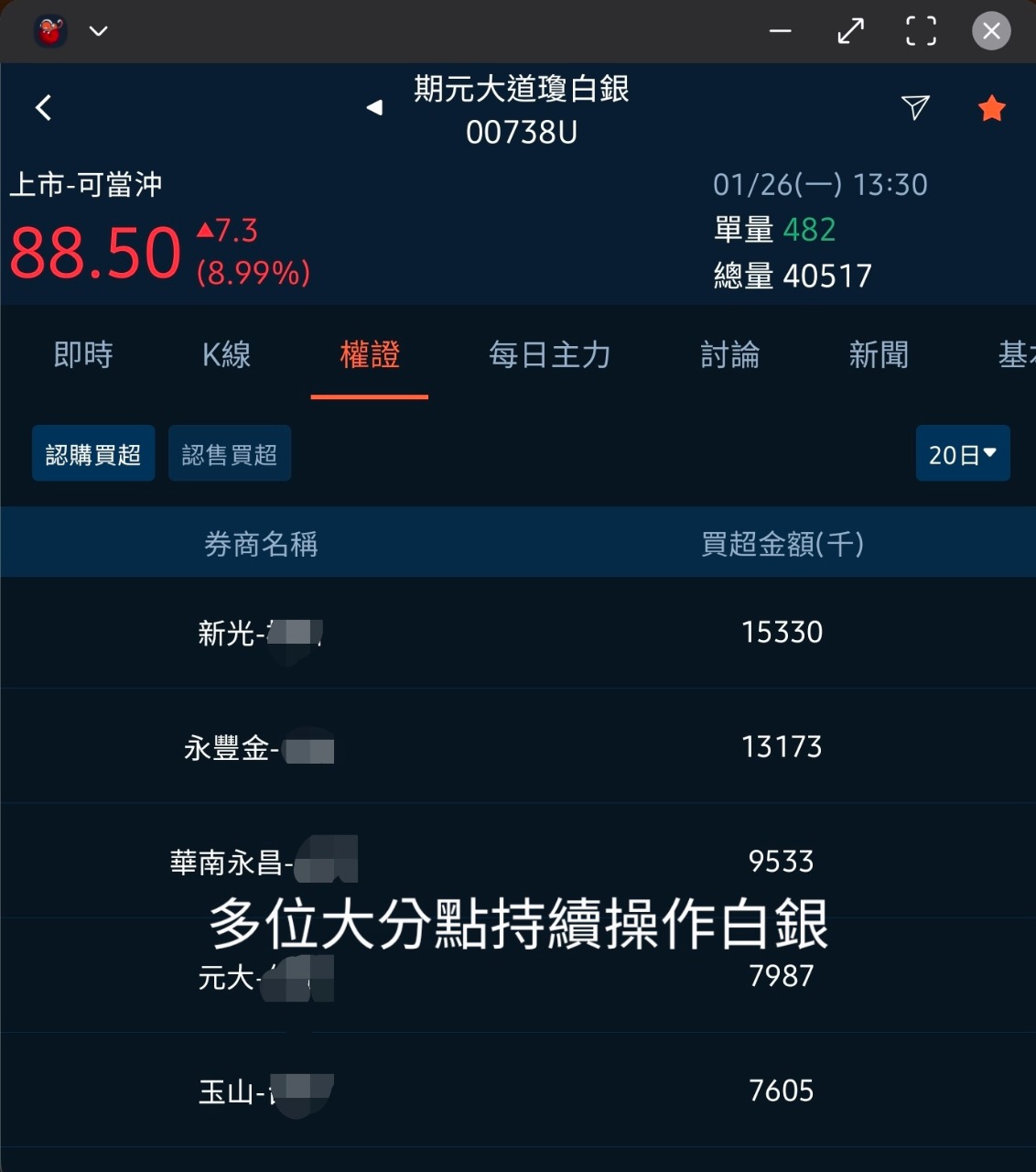Toggle the favorite star for 00738U
This screenshot has height=1172, width=1036.
991,107
